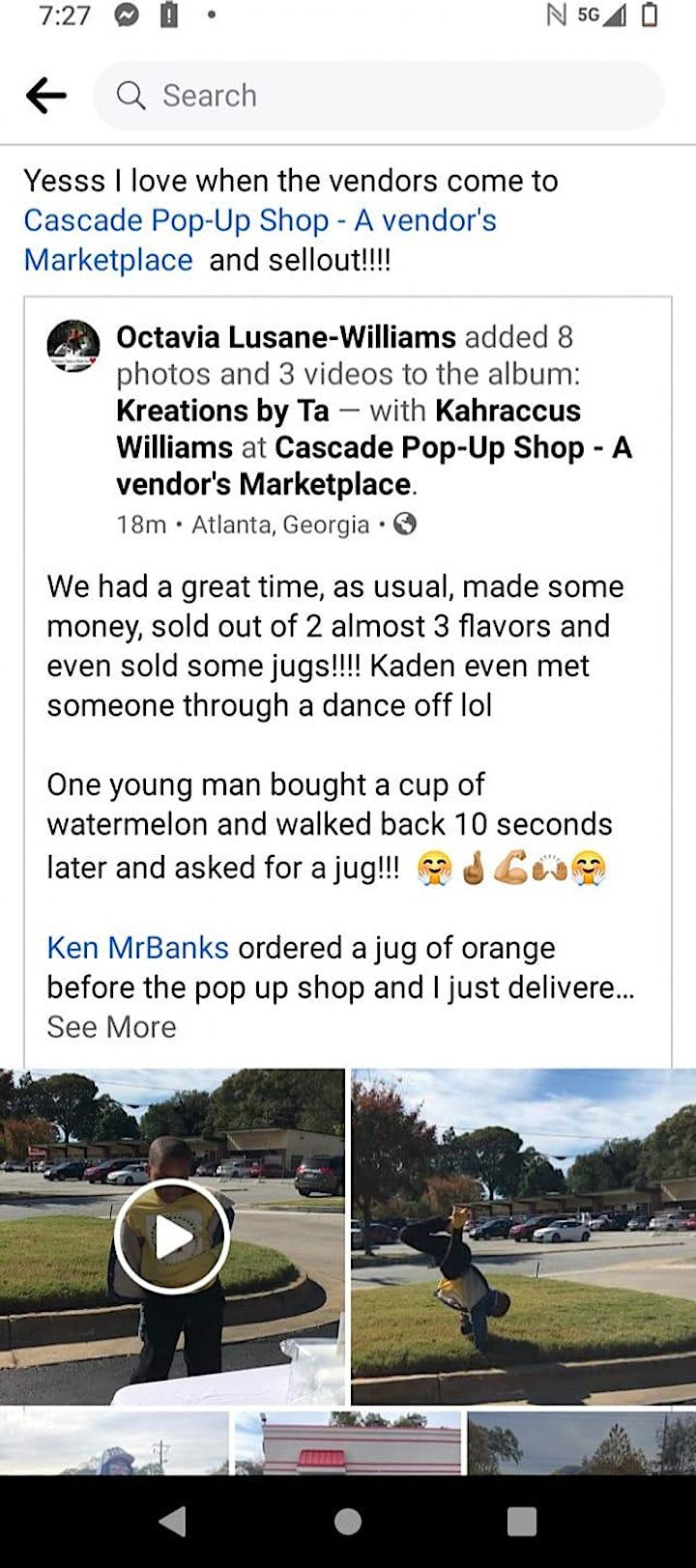This screenshot has width=696, height=1568.
Task: Open the red-roofed building photo
Action: pyautogui.click(x=348, y=1442)
